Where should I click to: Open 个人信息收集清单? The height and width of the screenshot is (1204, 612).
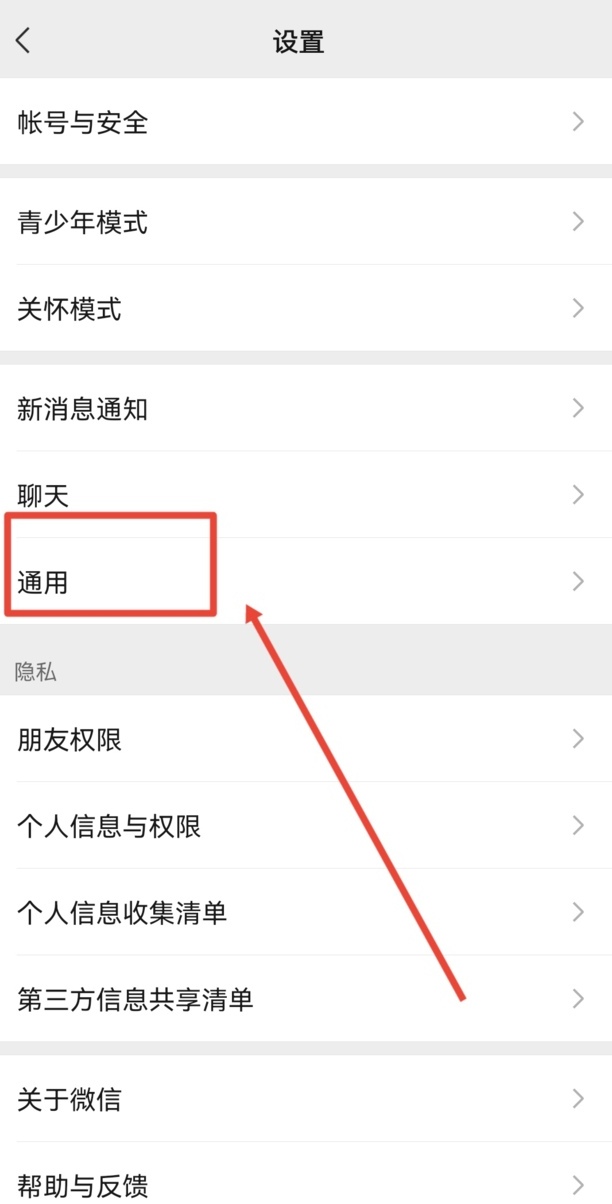306,912
